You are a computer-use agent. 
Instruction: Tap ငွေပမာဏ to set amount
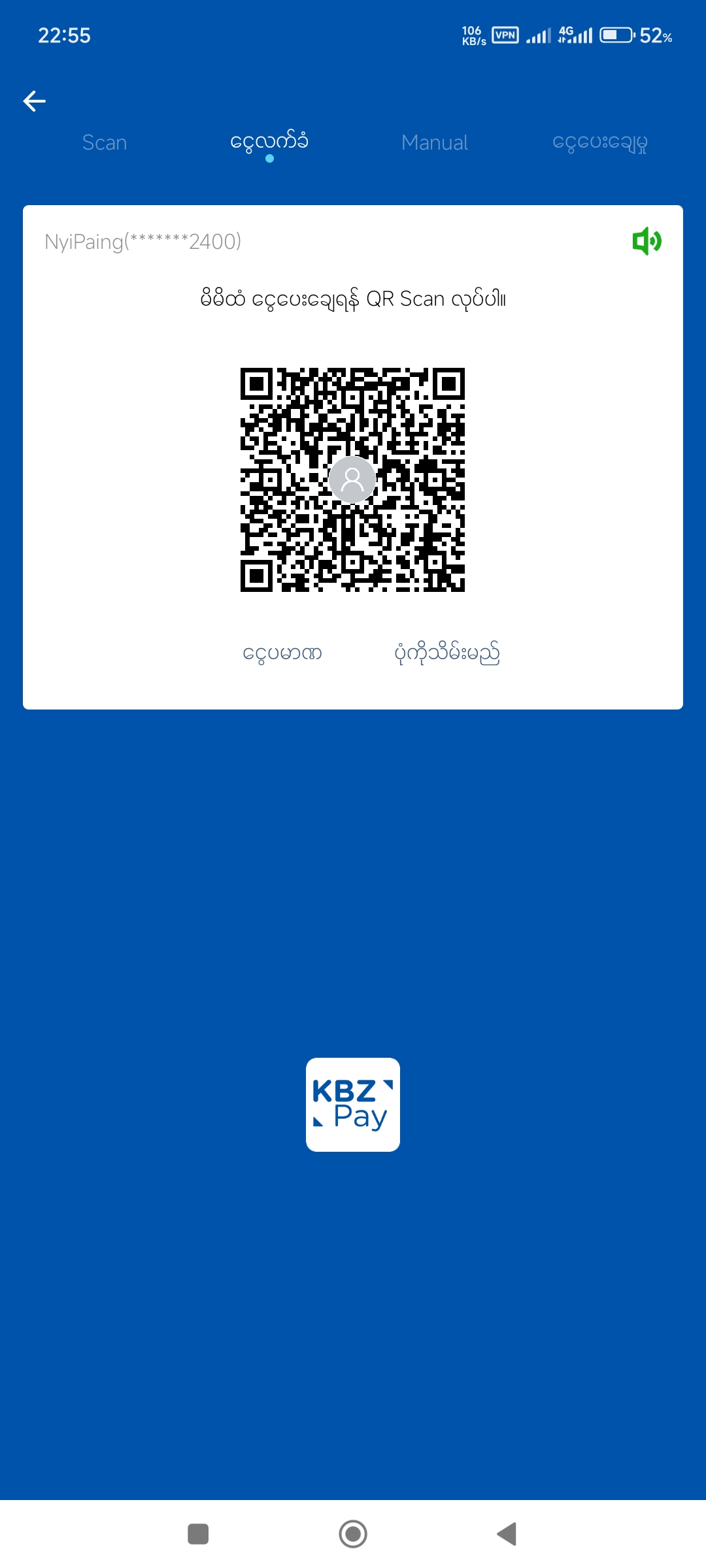tap(282, 653)
